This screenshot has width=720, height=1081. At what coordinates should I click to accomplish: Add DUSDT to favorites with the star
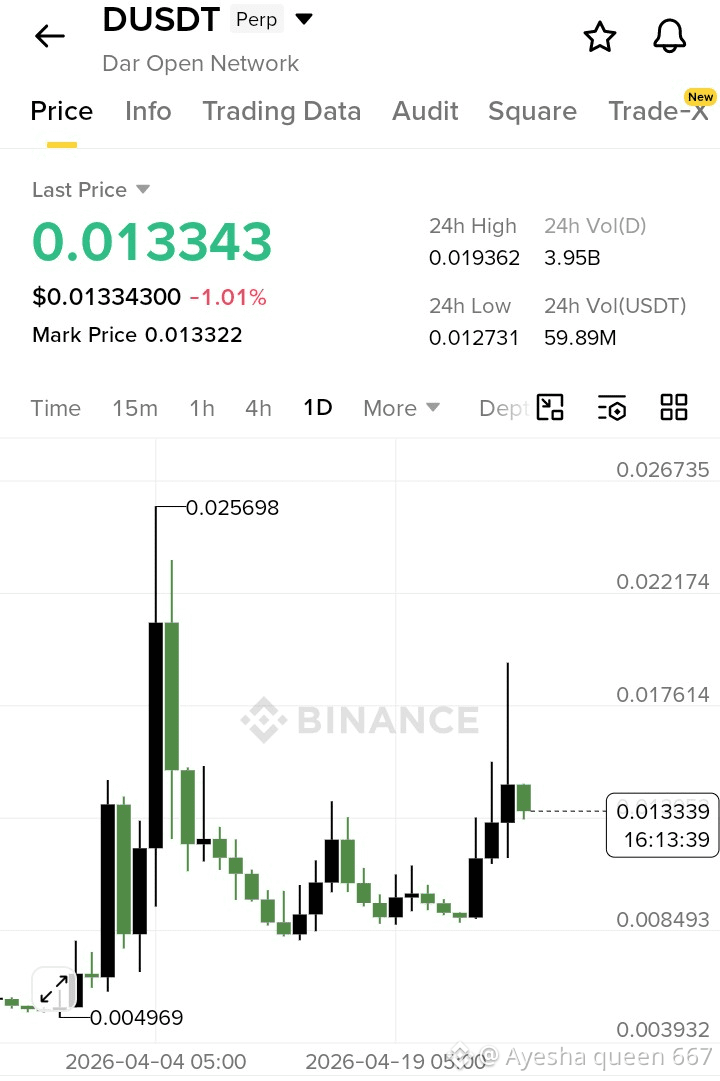pyautogui.click(x=599, y=37)
